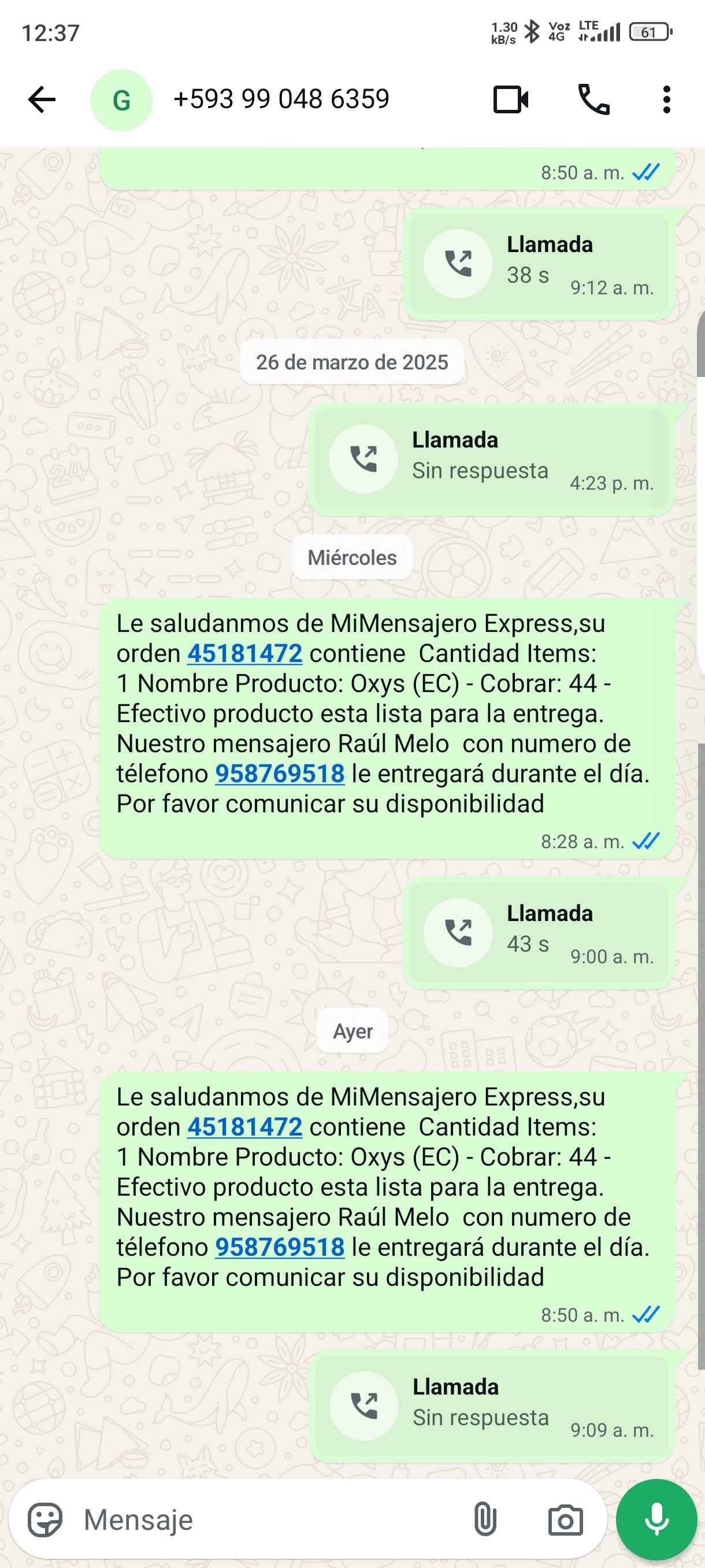Tap order link 45181472 in Ayer message
This screenshot has height=1568, width=705.
click(x=244, y=1127)
